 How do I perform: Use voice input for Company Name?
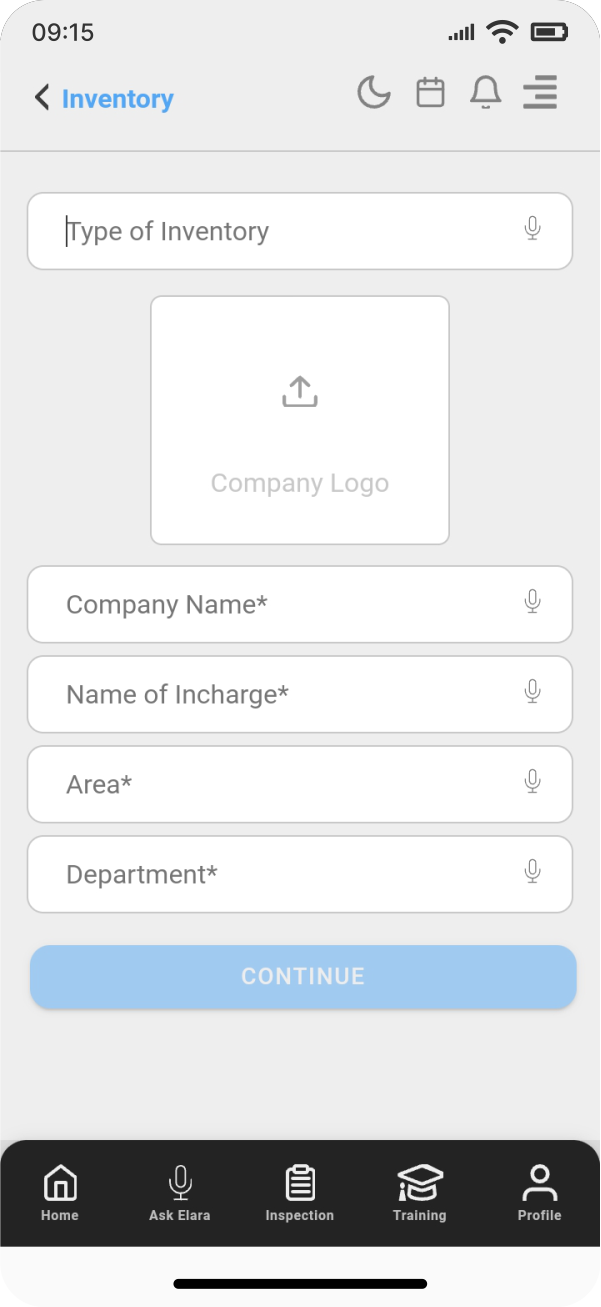533,602
